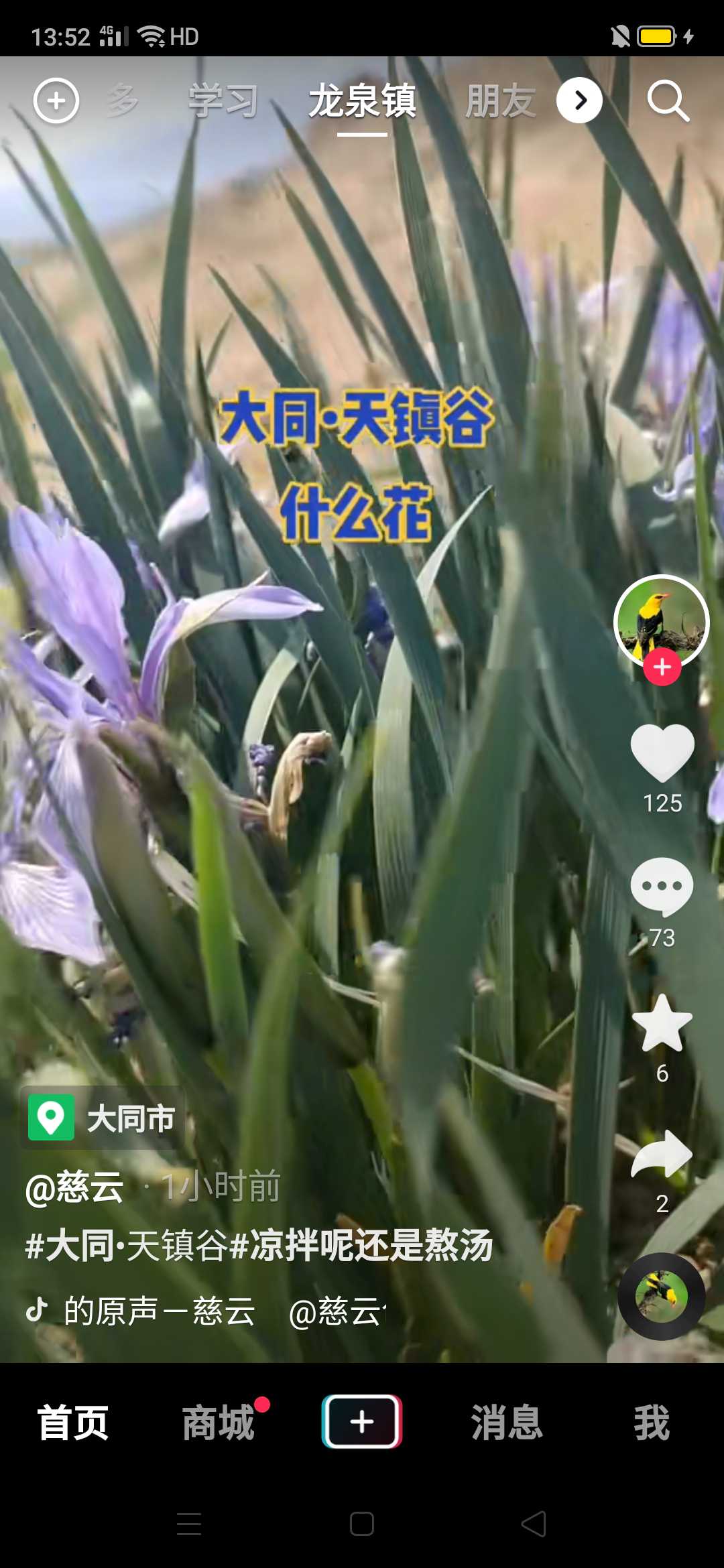This screenshot has height=1568, width=724.
Task: Share this video with the arrow icon
Action: (662, 1154)
